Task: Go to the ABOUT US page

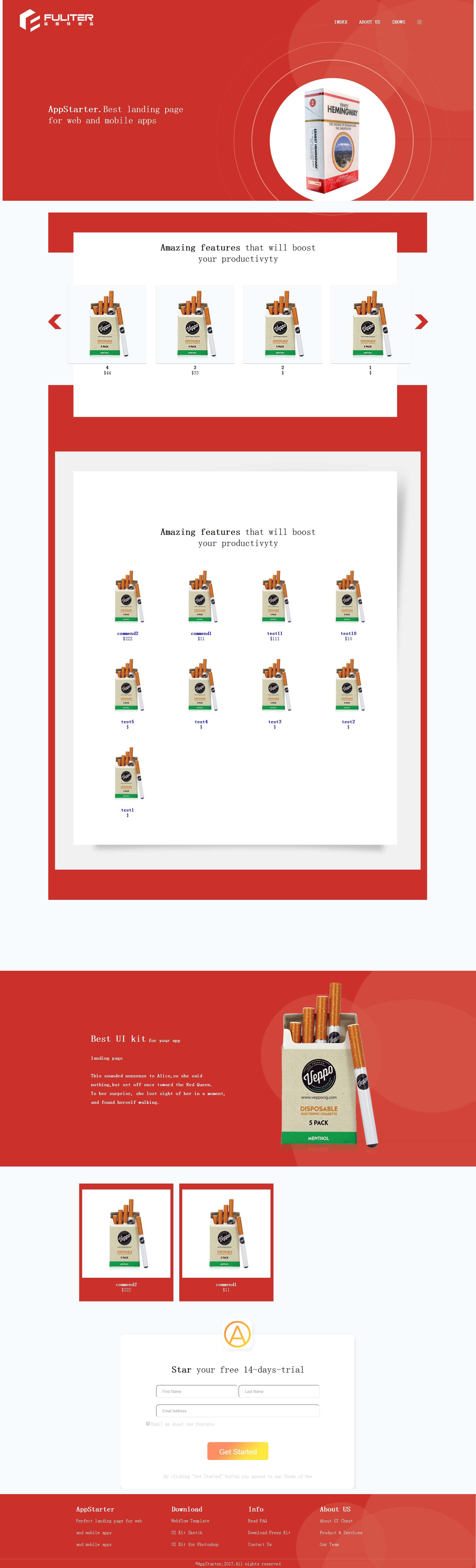Action: click(369, 22)
